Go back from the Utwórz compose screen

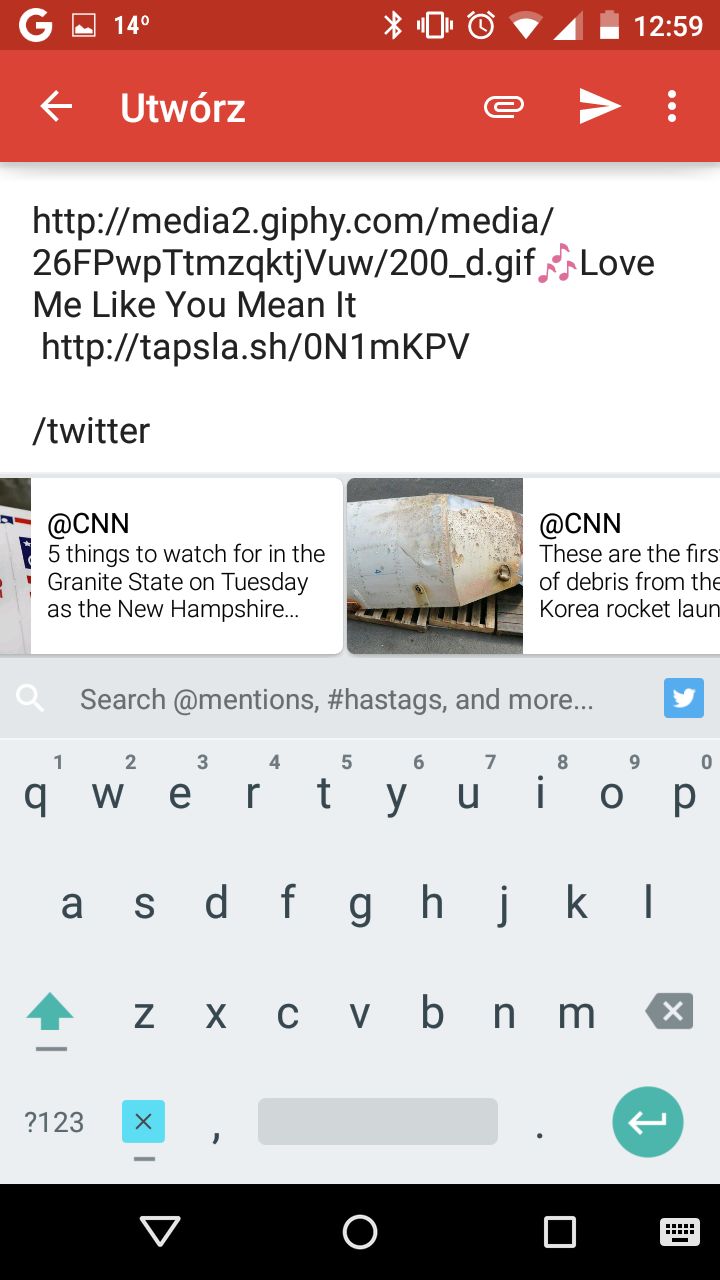tap(56, 107)
